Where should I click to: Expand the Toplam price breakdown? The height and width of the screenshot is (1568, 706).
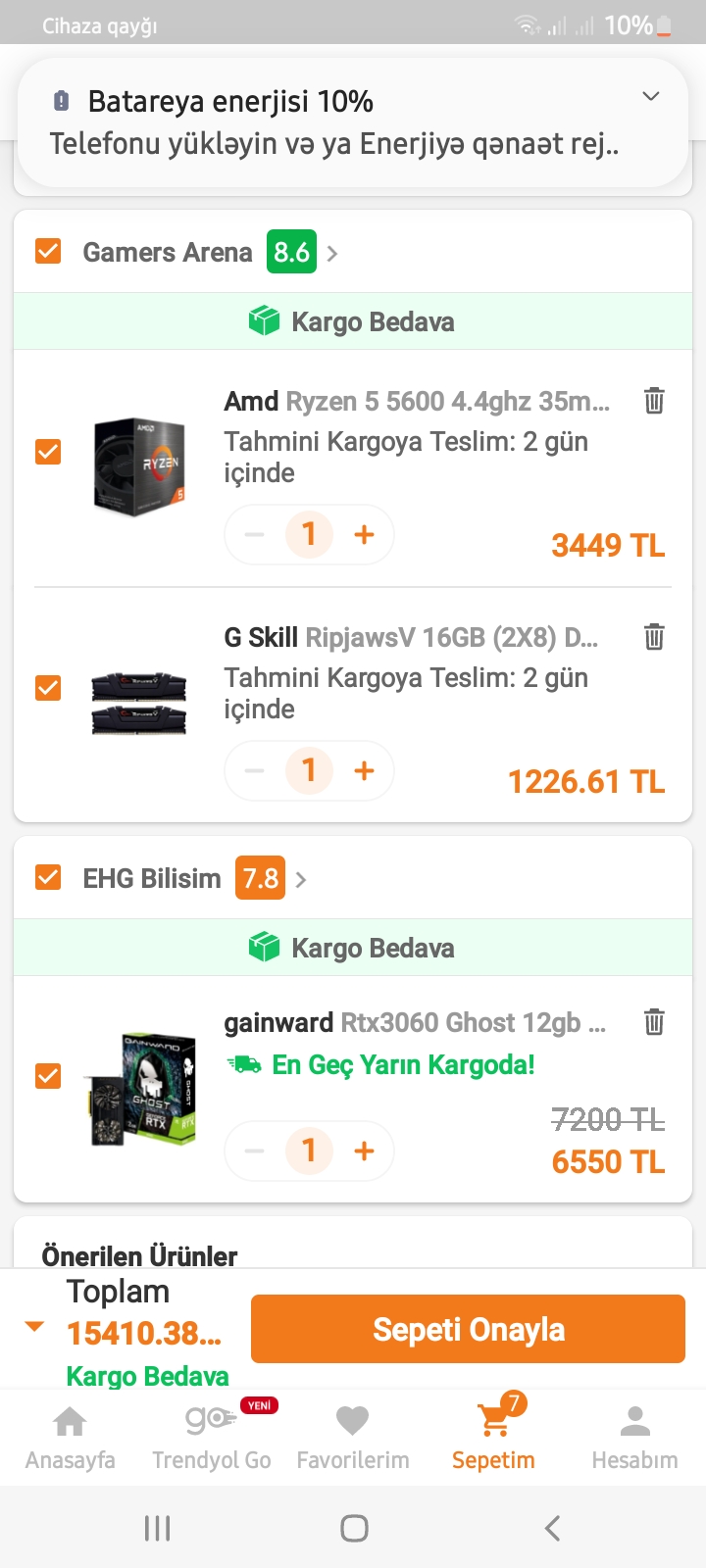pyautogui.click(x=35, y=1327)
